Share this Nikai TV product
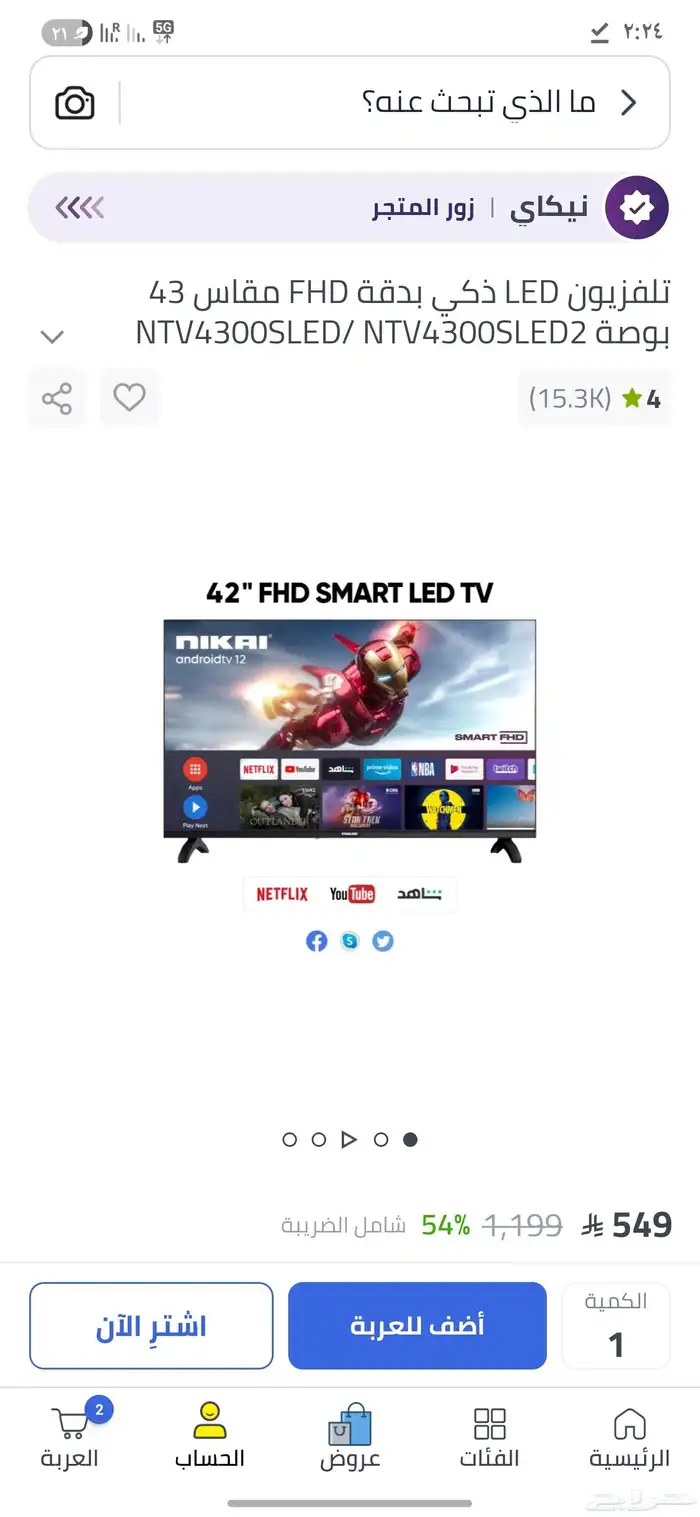 click(x=57, y=399)
